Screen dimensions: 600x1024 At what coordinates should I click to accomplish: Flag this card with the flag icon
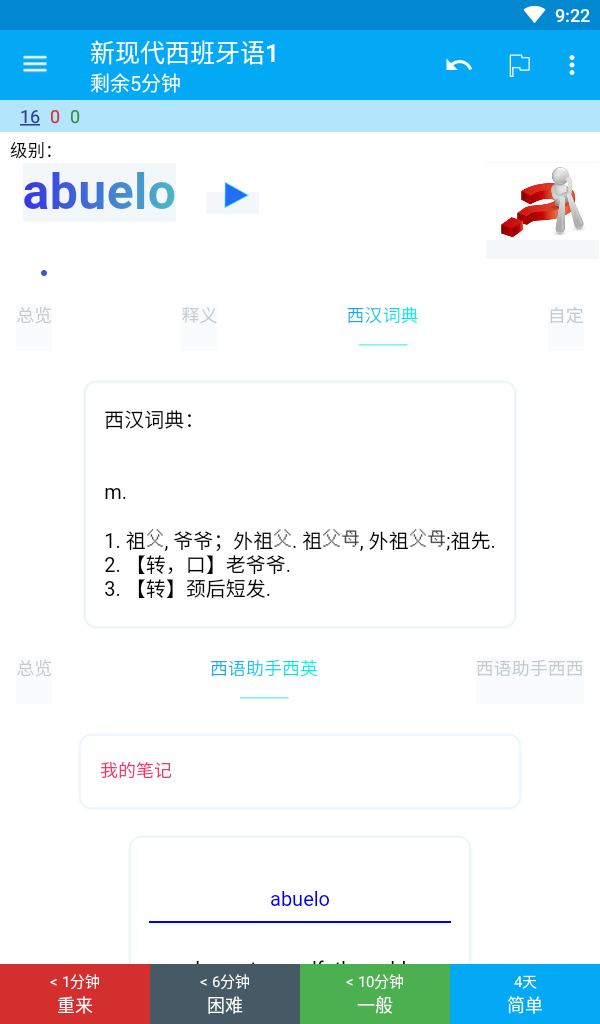click(519, 65)
